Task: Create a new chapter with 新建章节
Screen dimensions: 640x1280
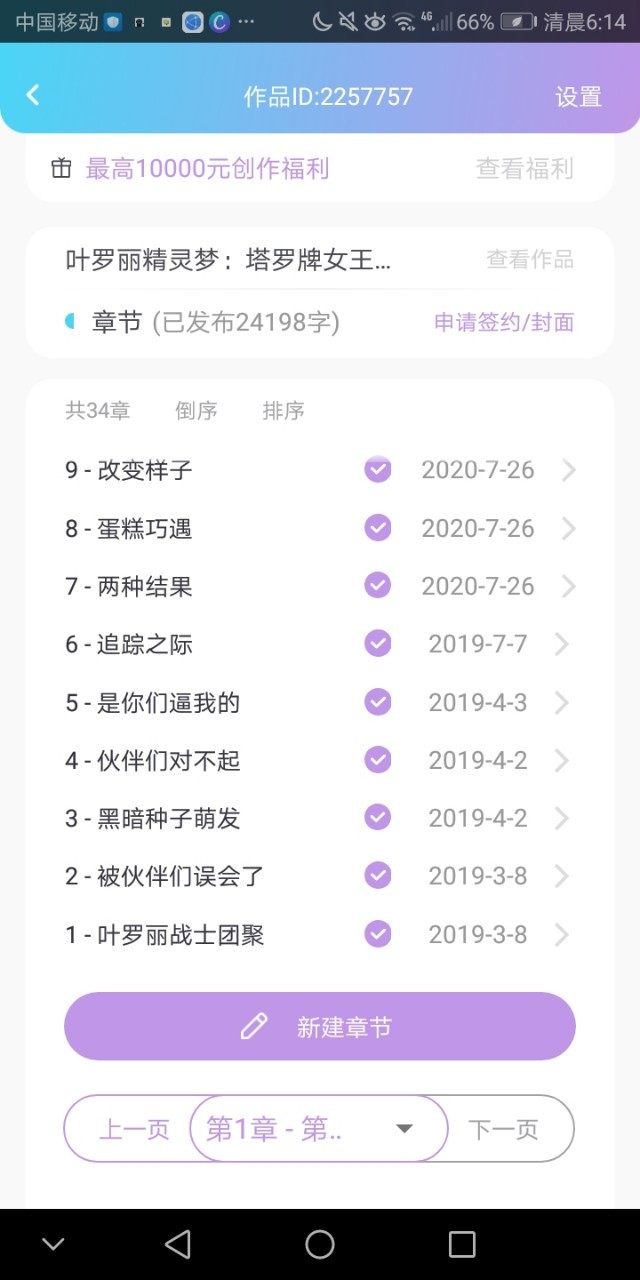Action: (320, 1026)
